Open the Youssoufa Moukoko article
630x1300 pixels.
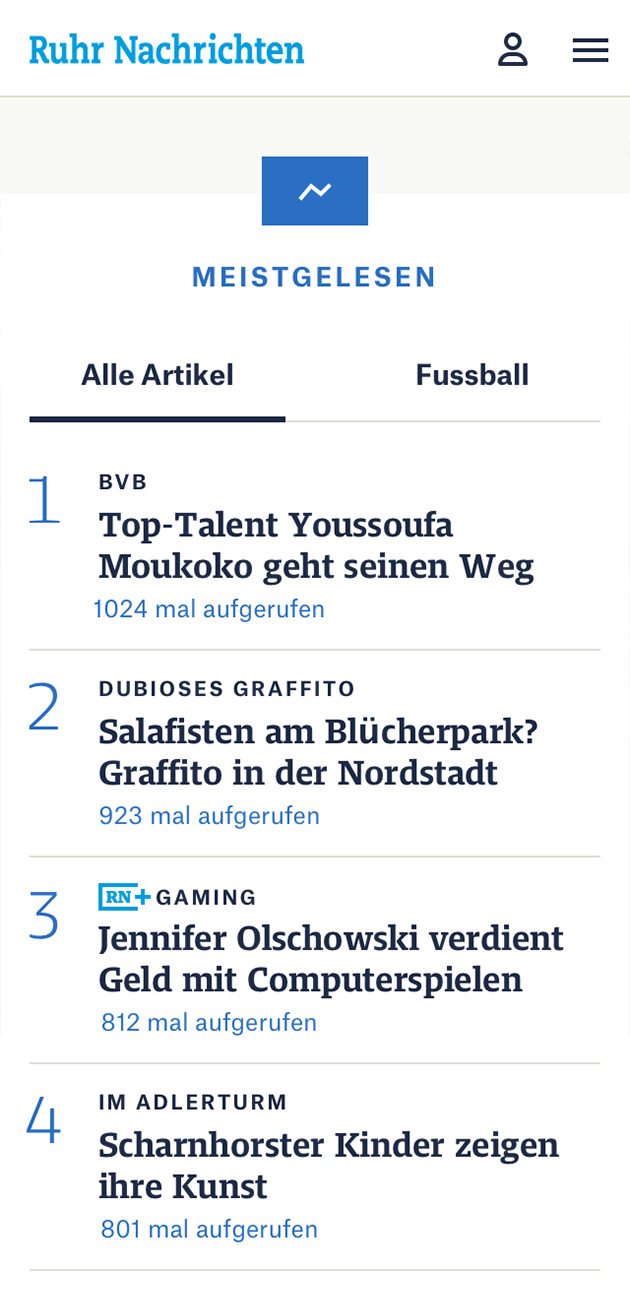pos(316,546)
